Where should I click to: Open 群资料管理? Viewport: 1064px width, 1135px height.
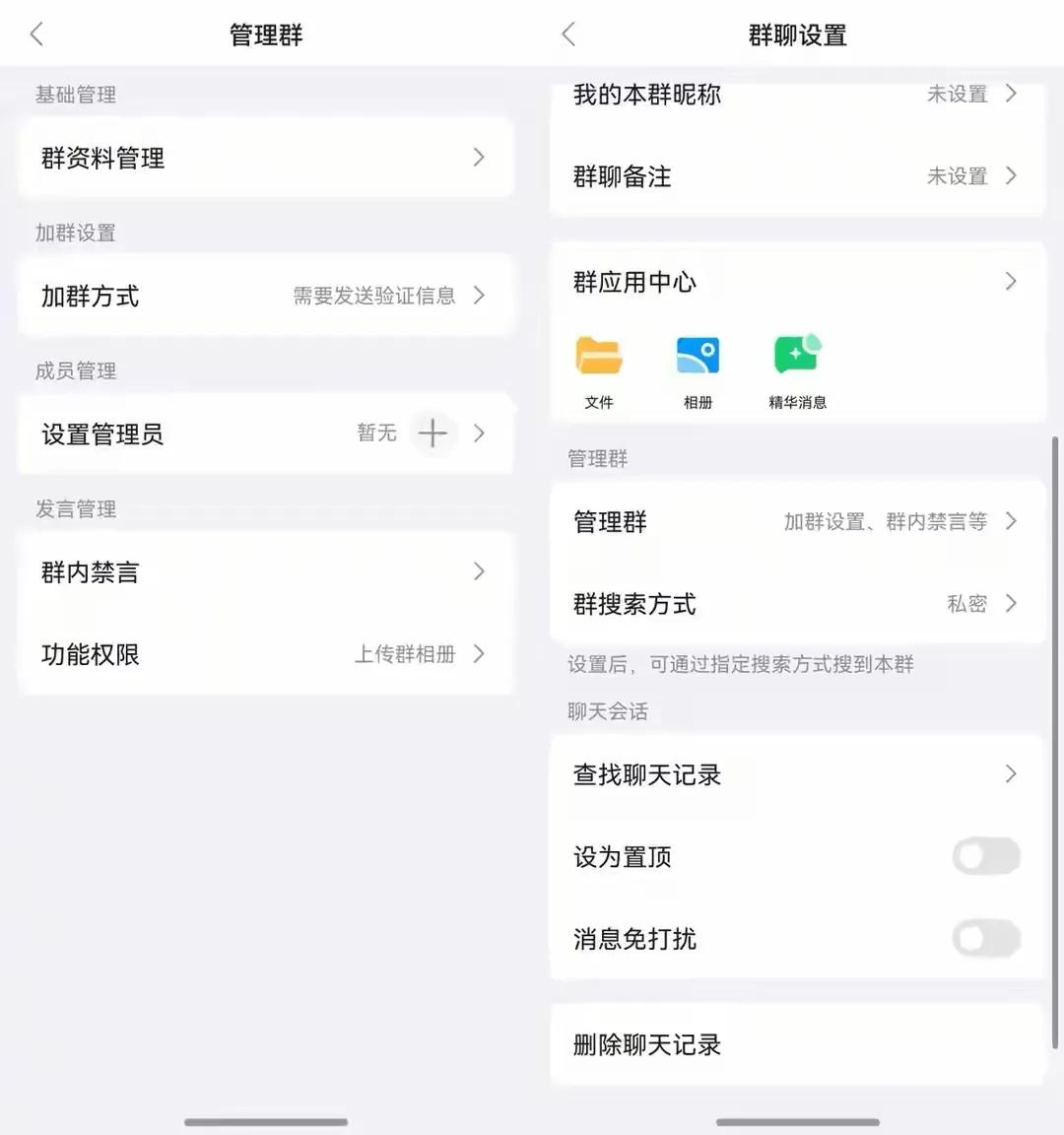pyautogui.click(x=264, y=158)
